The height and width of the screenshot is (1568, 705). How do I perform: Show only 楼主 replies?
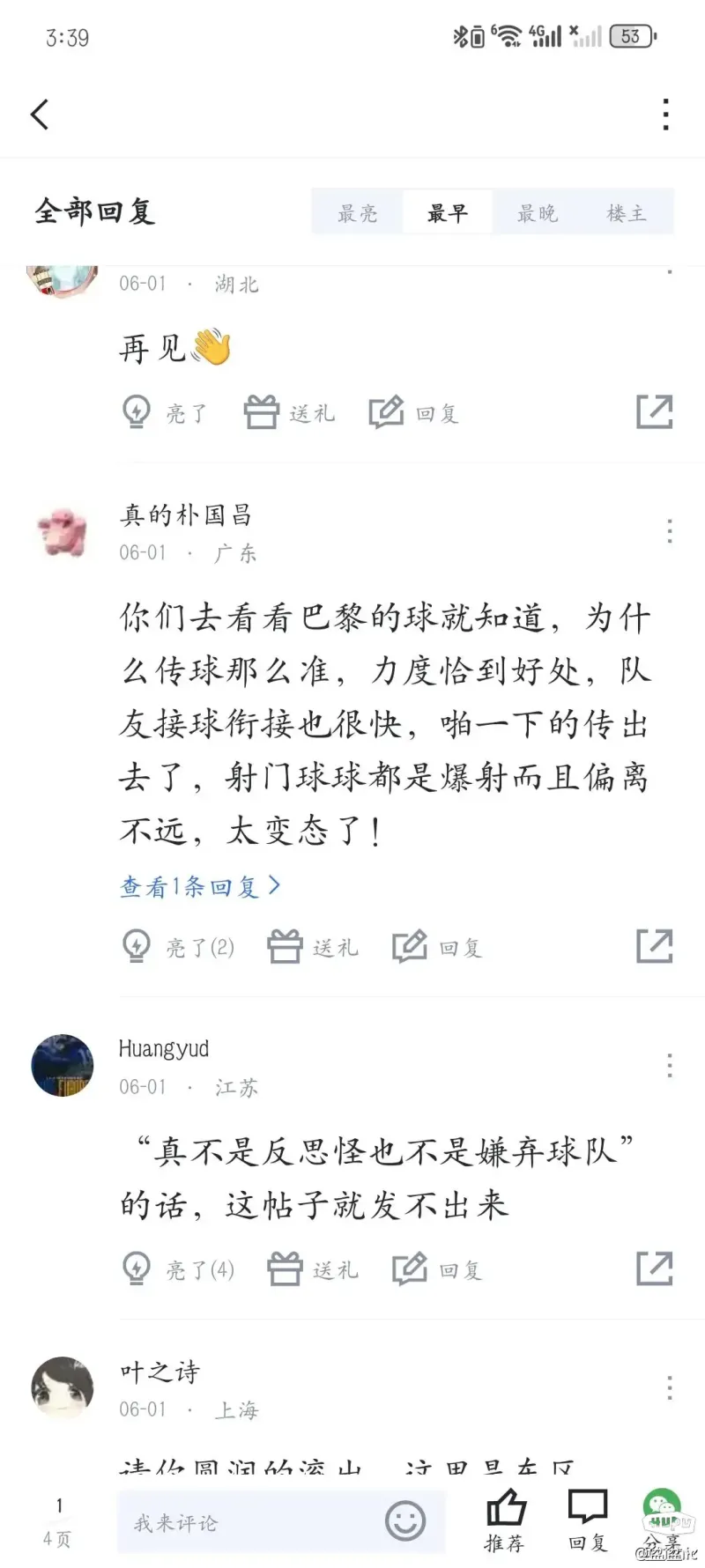(627, 212)
